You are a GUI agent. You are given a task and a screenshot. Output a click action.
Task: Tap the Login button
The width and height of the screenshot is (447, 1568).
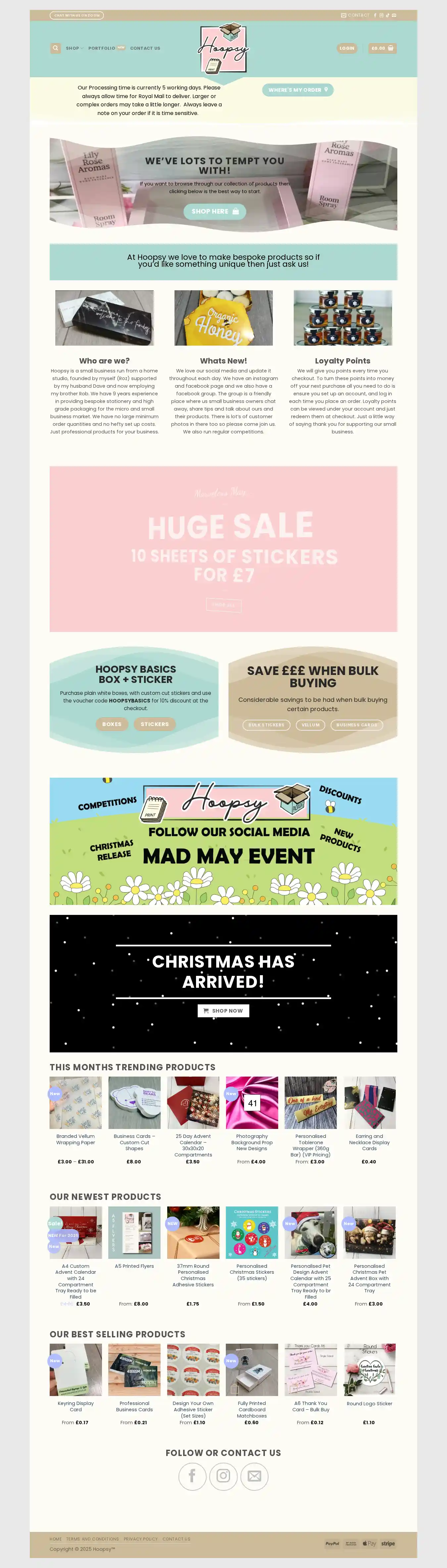coord(347,48)
